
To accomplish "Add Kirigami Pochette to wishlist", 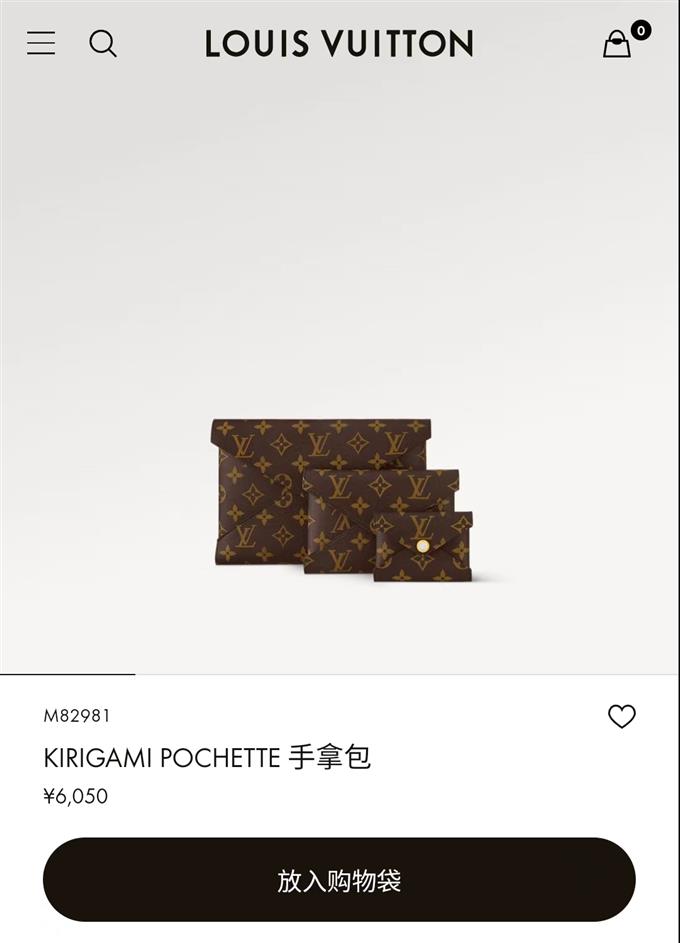I will 622,716.
